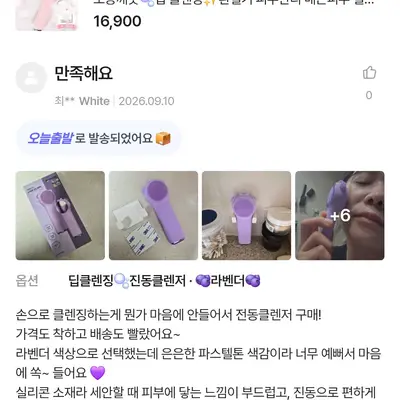Show the +6 more review photos
This screenshot has width=400, height=400.
(340, 216)
